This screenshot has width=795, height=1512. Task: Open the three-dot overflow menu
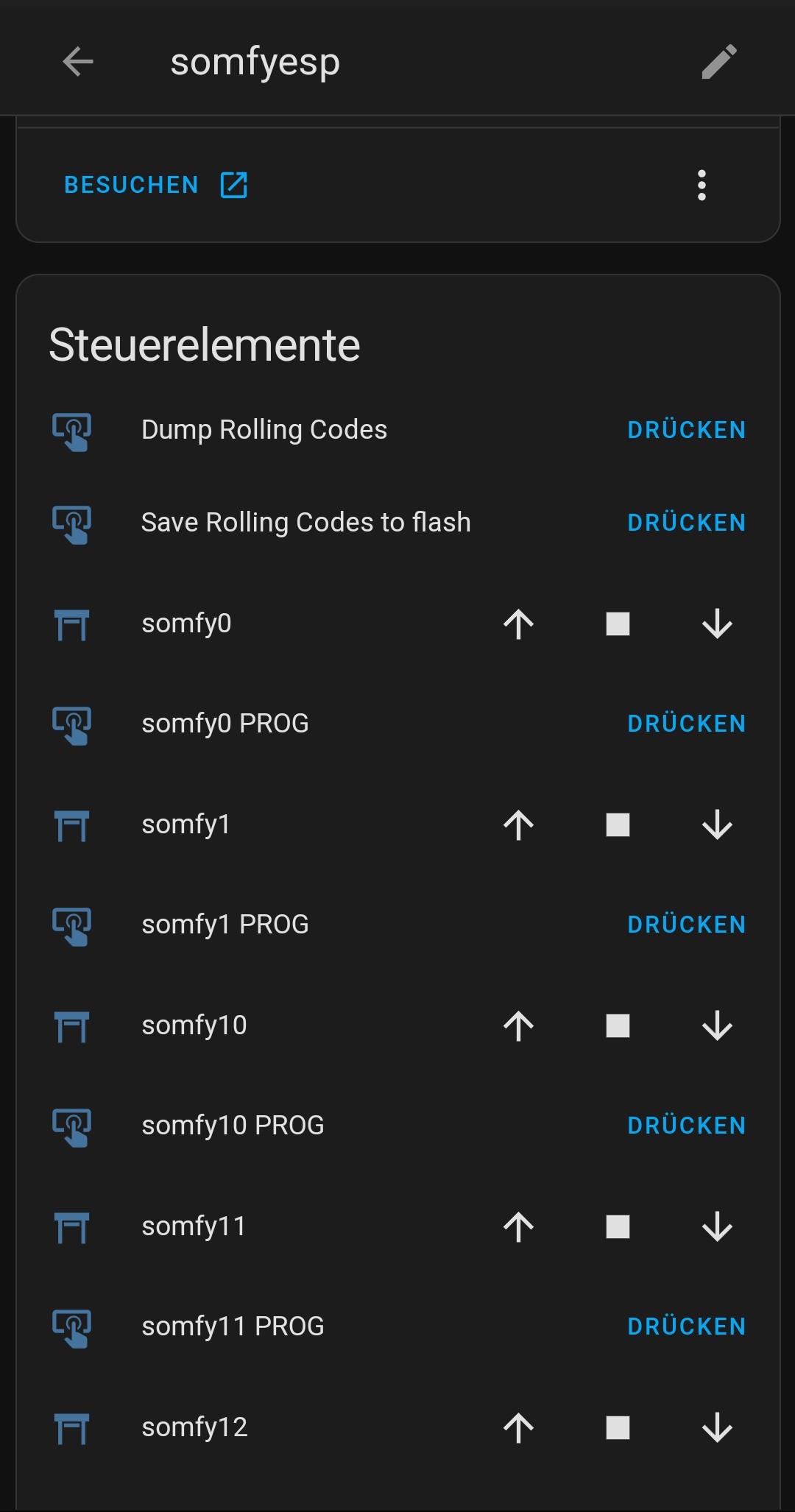click(702, 185)
